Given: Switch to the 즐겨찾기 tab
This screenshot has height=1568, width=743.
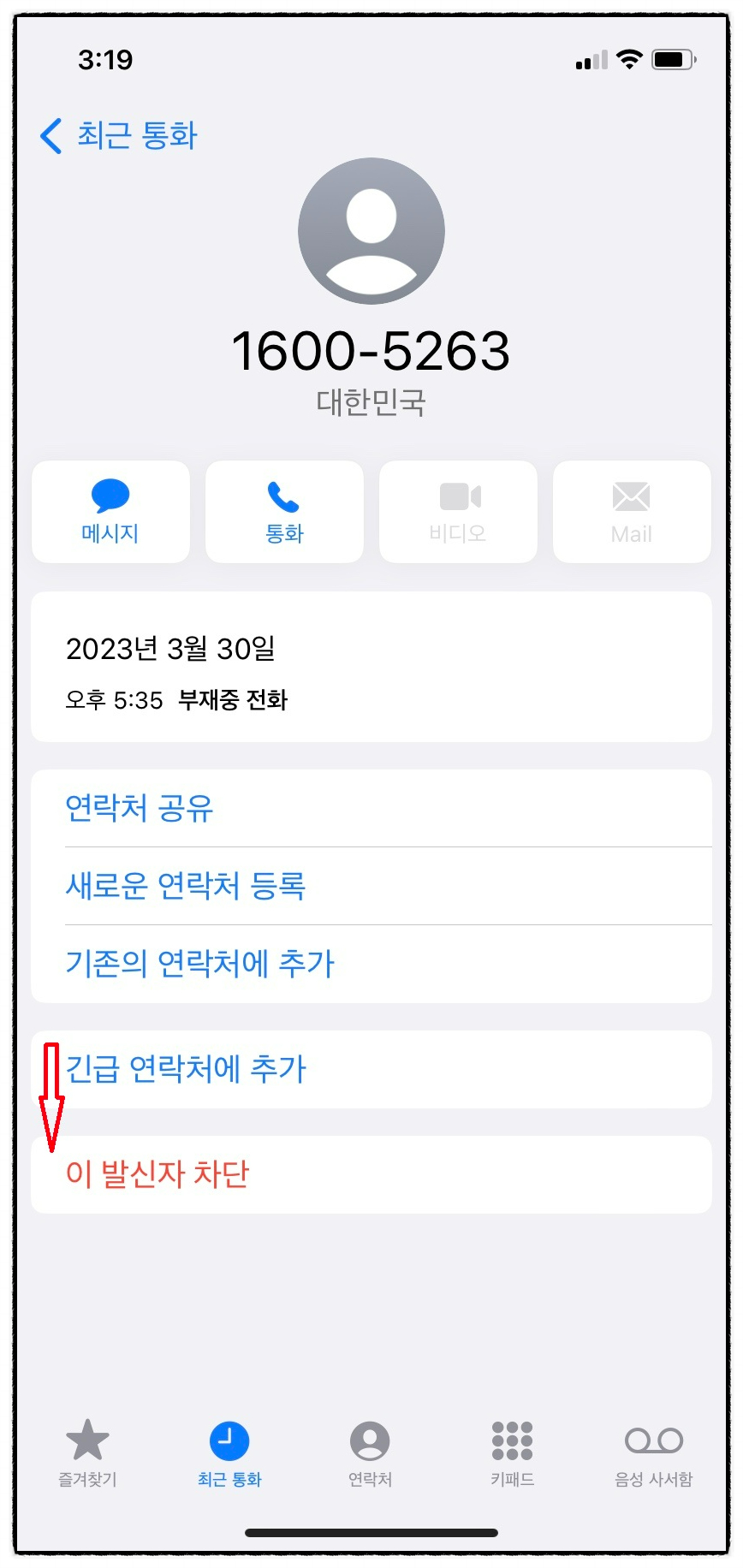Looking at the screenshot, I should coord(87,1453).
